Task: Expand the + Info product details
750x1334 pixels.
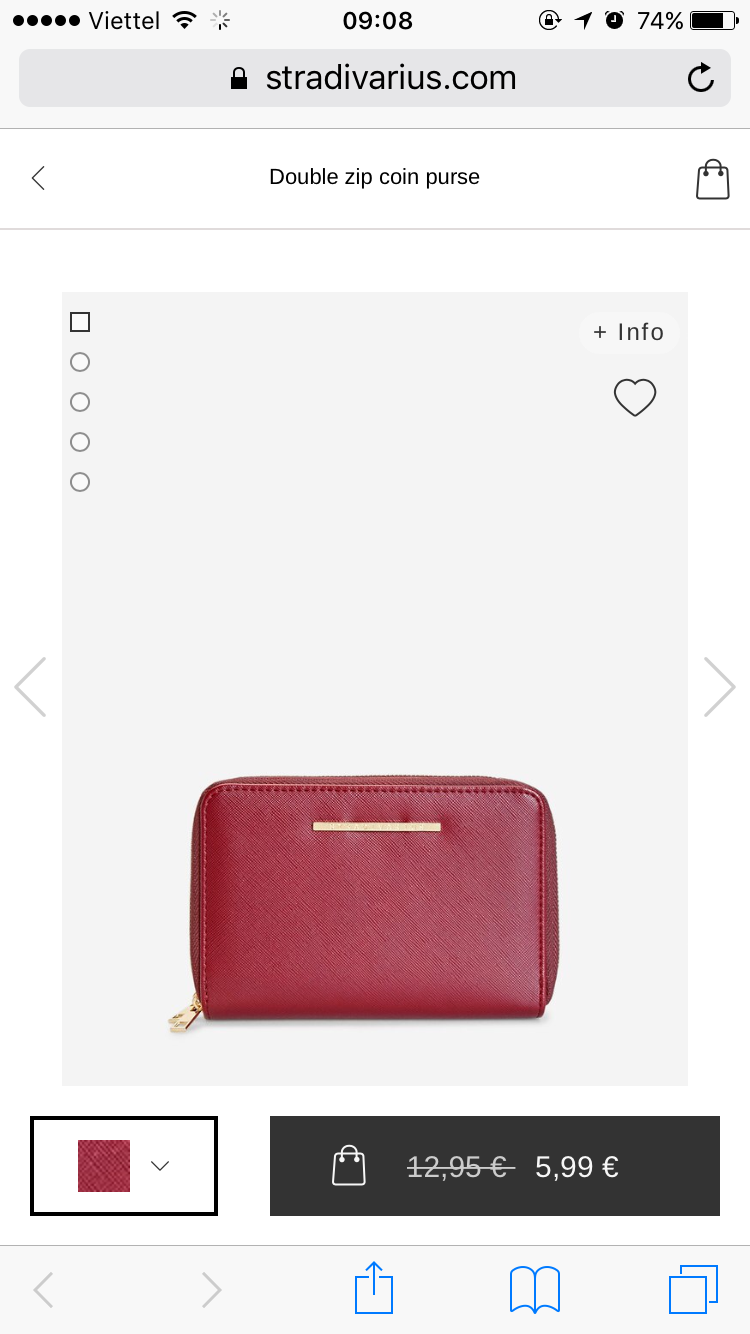Action: click(x=628, y=332)
